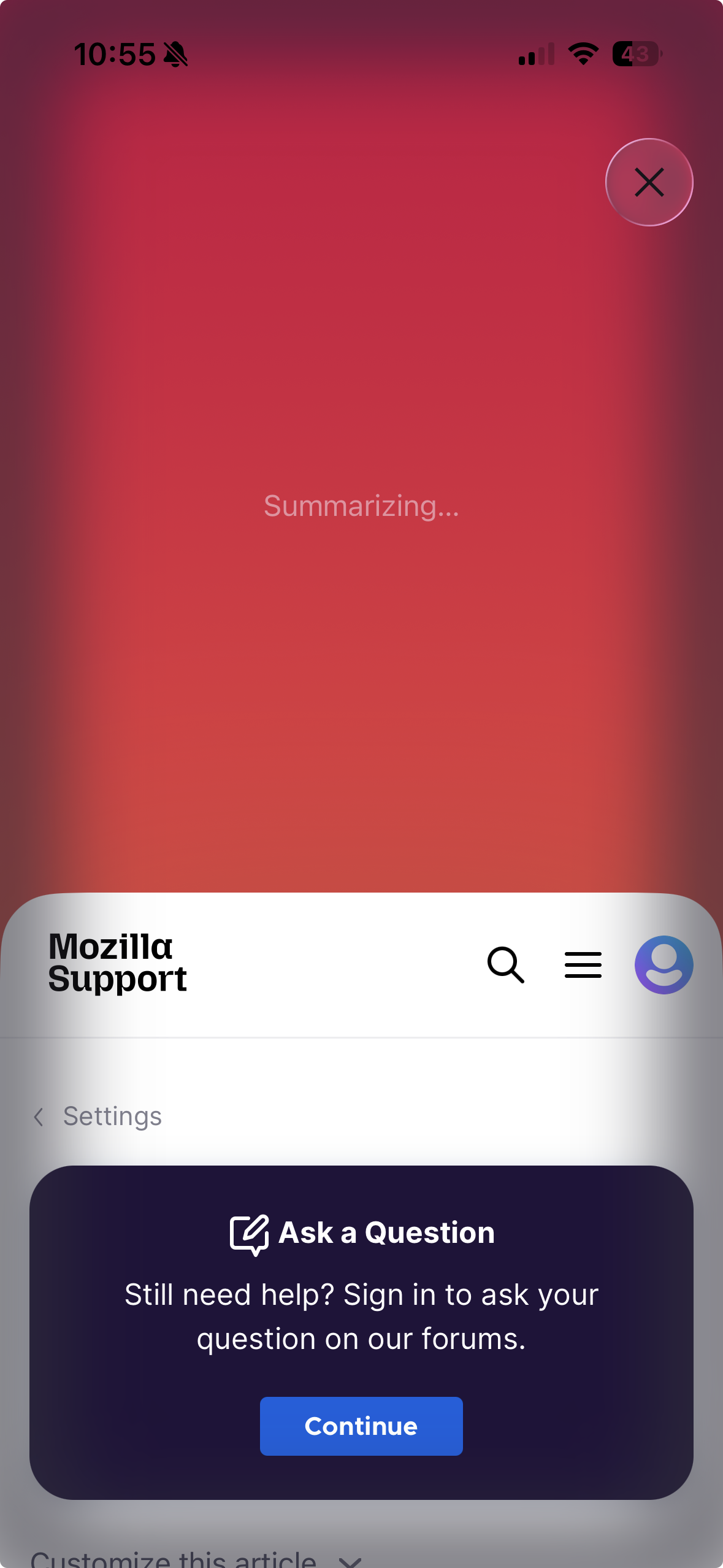Viewport: 723px width, 1568px height.
Task: Open Mozilla Support home logo
Action: coord(117,963)
